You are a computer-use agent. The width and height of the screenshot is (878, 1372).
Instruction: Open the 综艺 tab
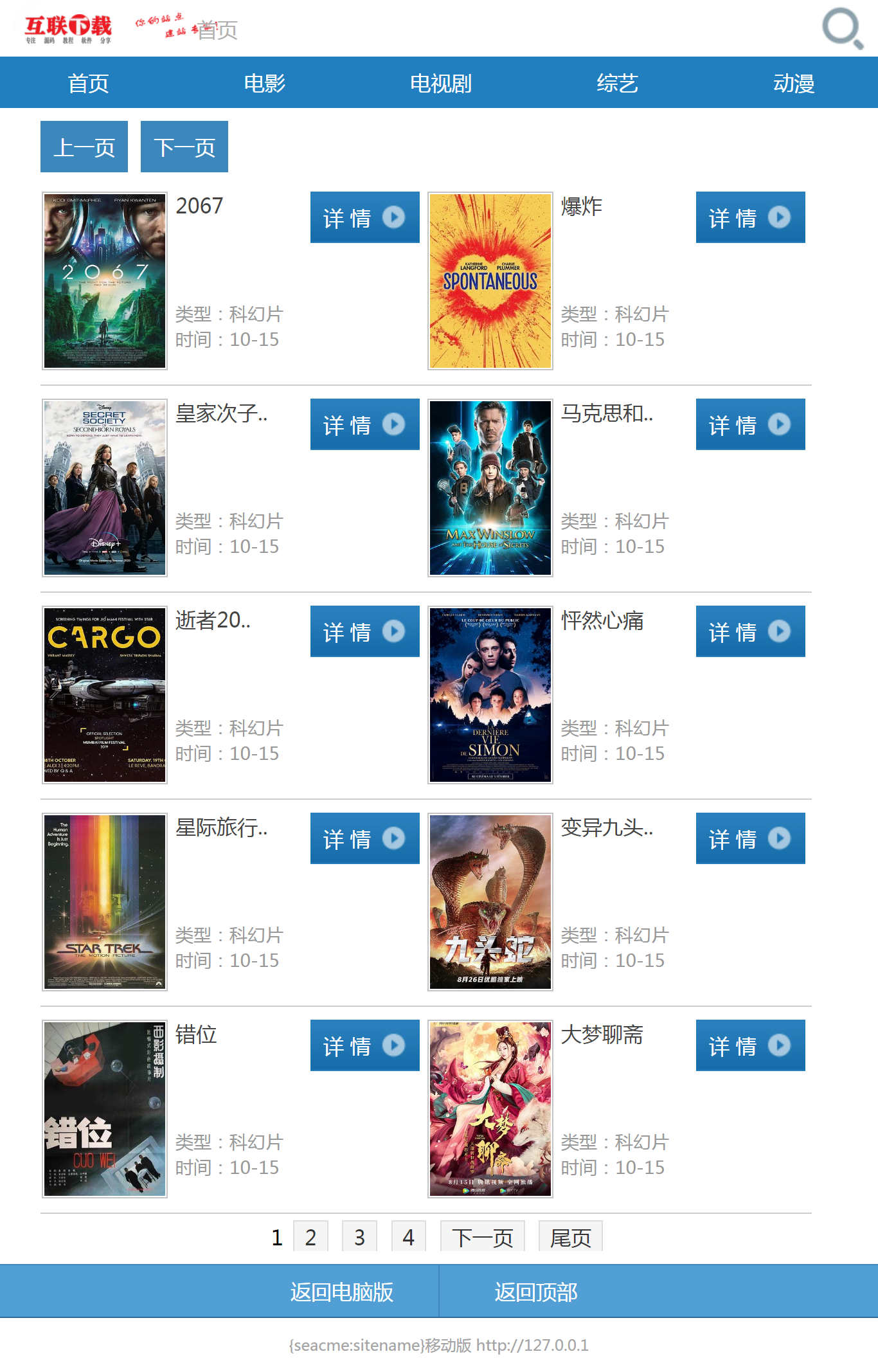click(x=616, y=83)
